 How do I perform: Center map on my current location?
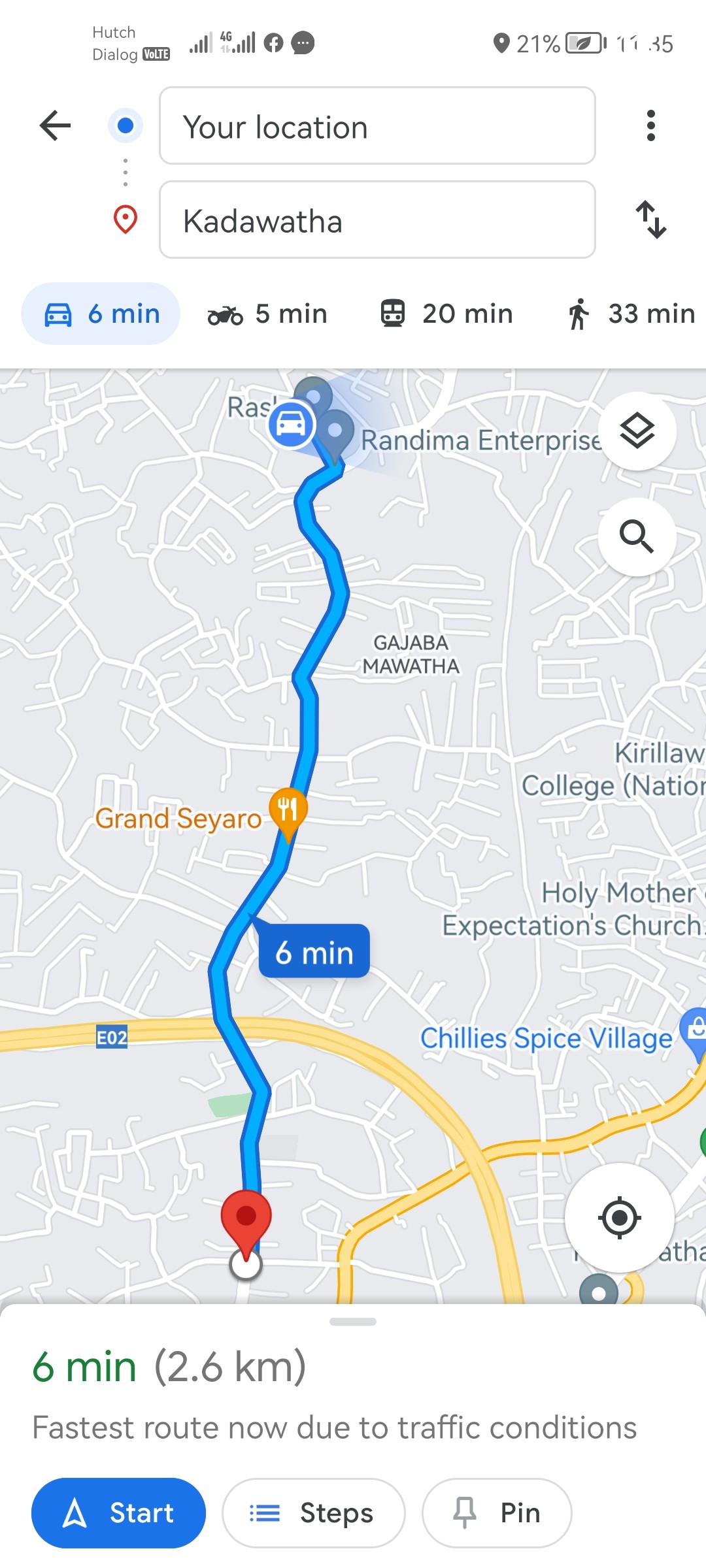(x=619, y=1218)
